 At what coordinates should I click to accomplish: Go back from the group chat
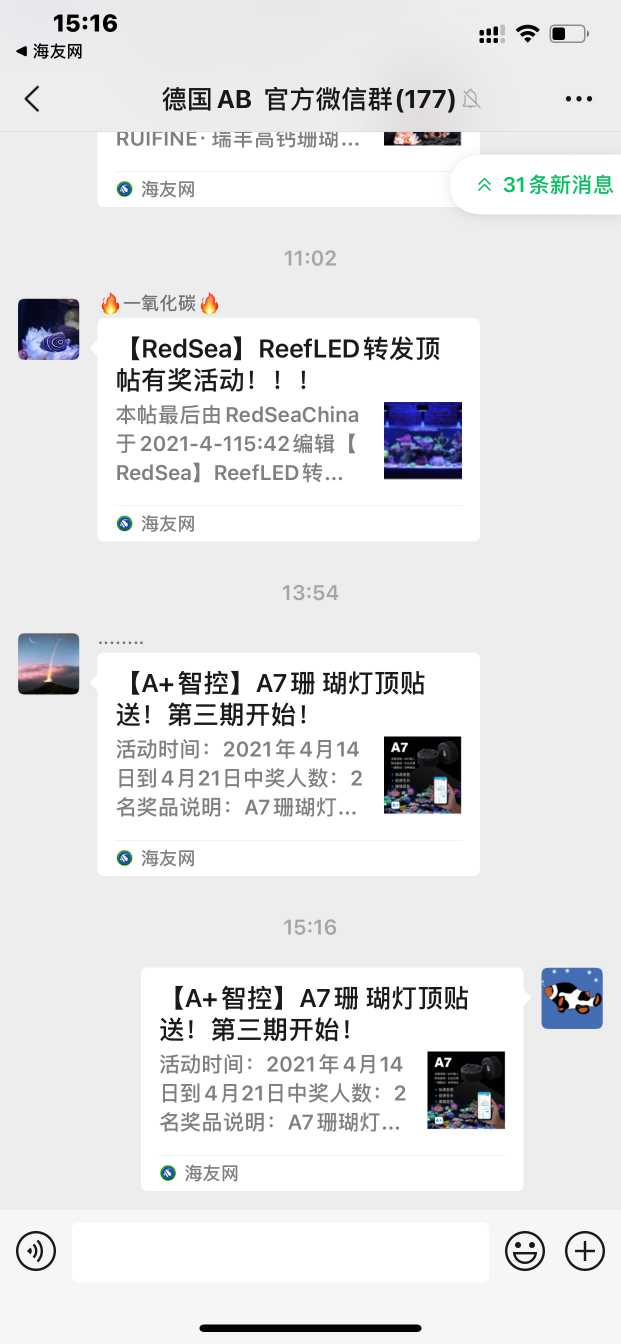tap(33, 98)
